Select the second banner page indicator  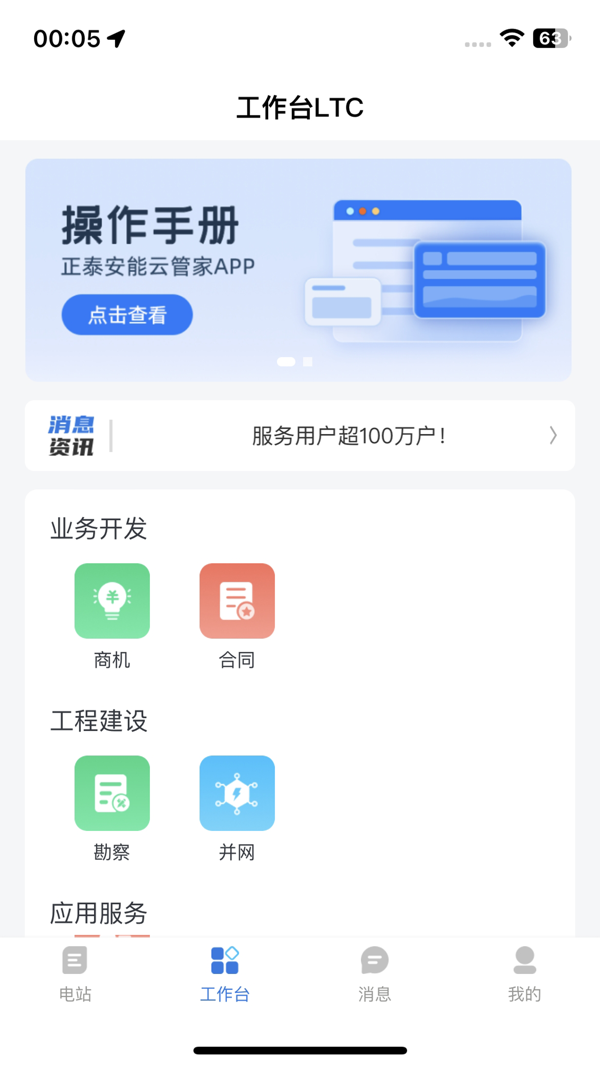(x=308, y=362)
